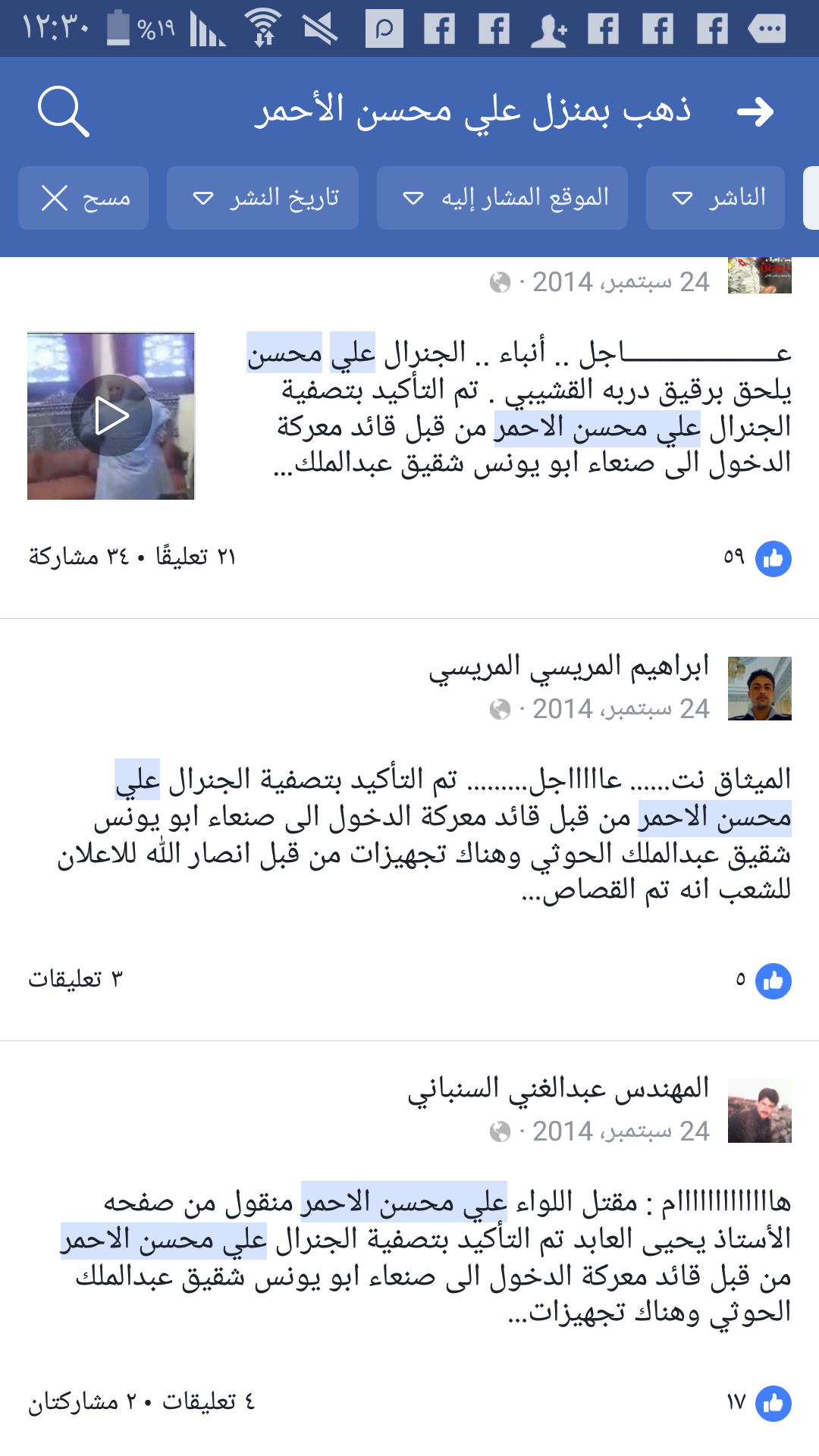Viewport: 819px width, 1456px height.
Task: Open ابراهيم المريسي's profile picture
Action: pyautogui.click(x=759, y=689)
